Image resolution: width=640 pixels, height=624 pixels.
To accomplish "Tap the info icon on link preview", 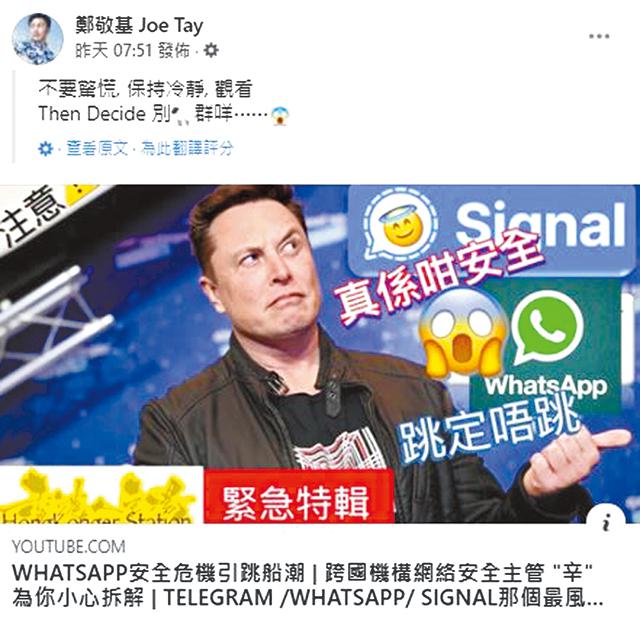I will [x=612, y=518].
